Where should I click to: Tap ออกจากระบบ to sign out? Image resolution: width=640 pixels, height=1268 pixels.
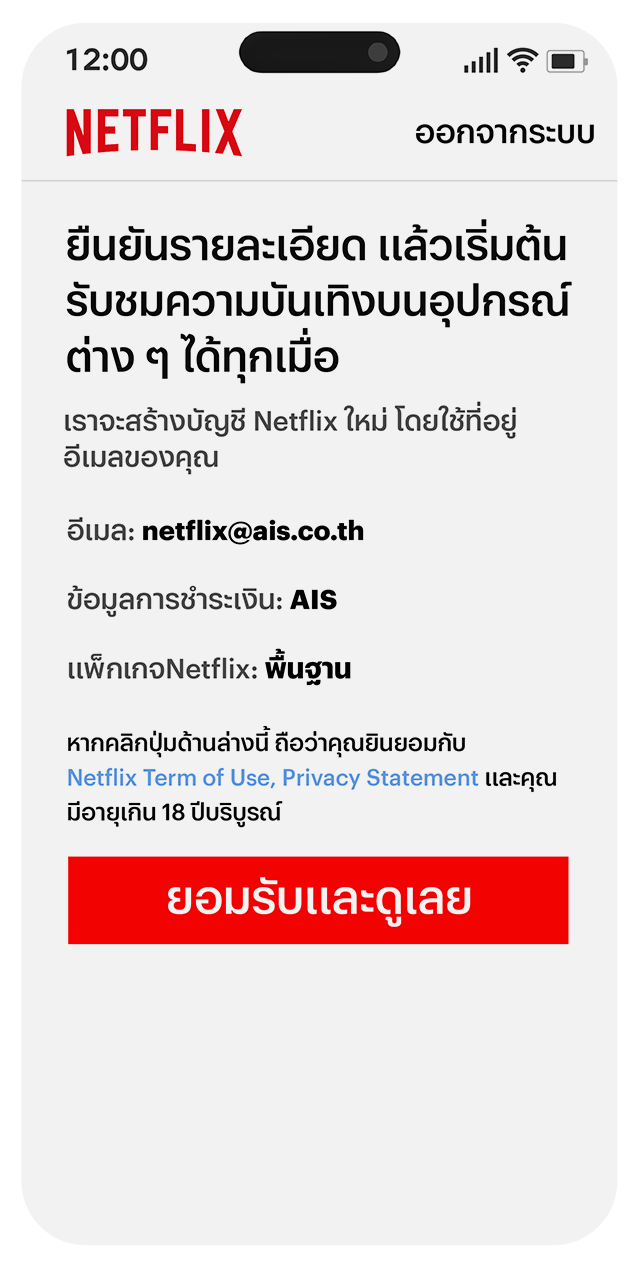click(504, 133)
